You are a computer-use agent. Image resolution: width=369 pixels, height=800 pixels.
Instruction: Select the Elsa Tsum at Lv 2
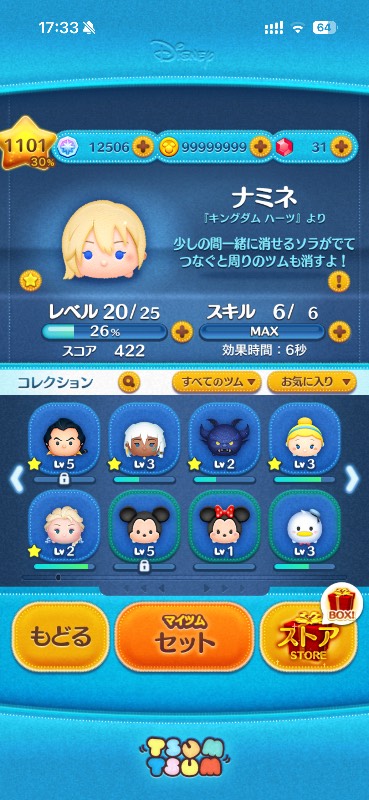pos(64,527)
